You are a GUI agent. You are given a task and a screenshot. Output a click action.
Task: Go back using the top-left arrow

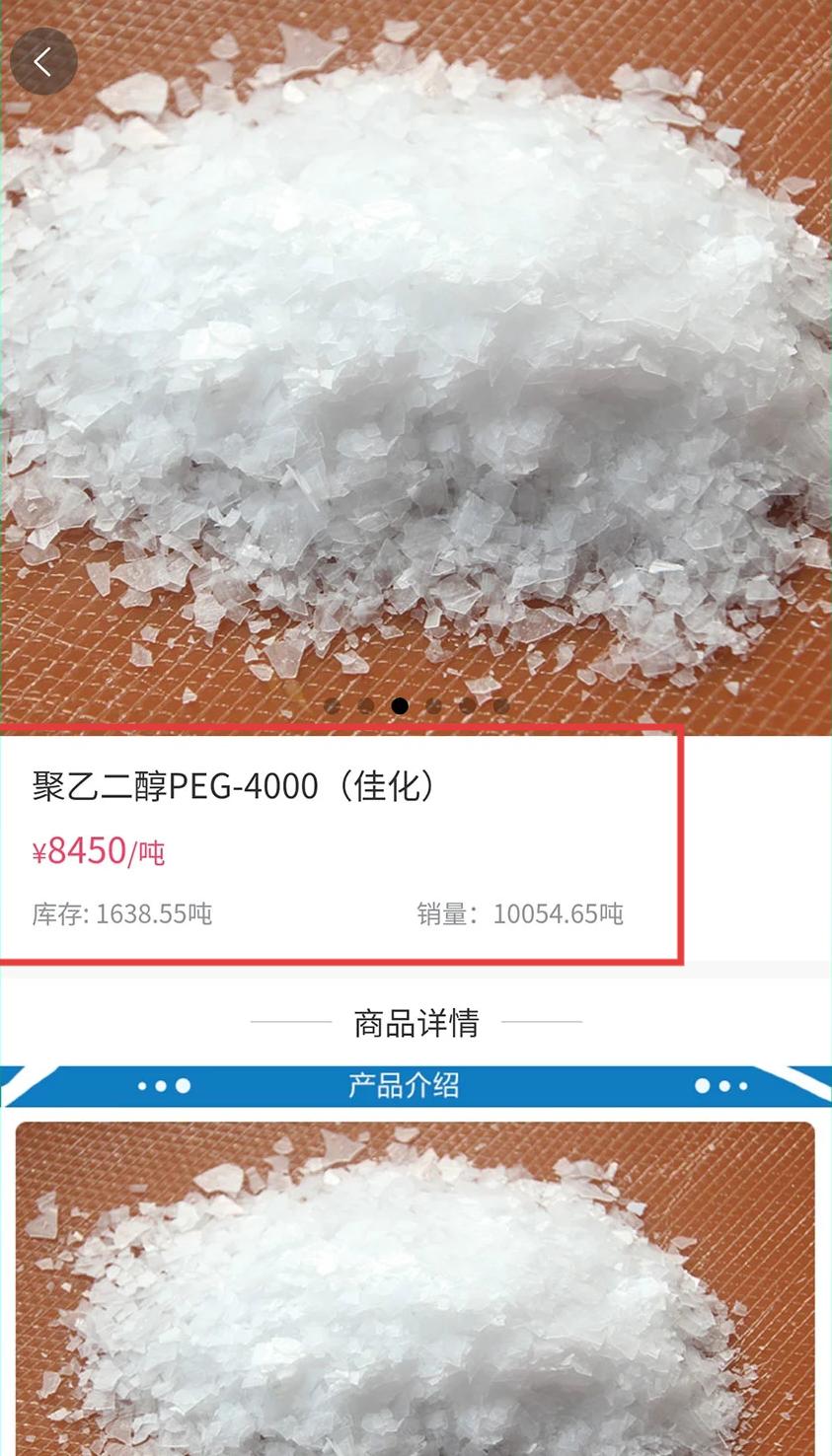pyautogui.click(x=43, y=61)
